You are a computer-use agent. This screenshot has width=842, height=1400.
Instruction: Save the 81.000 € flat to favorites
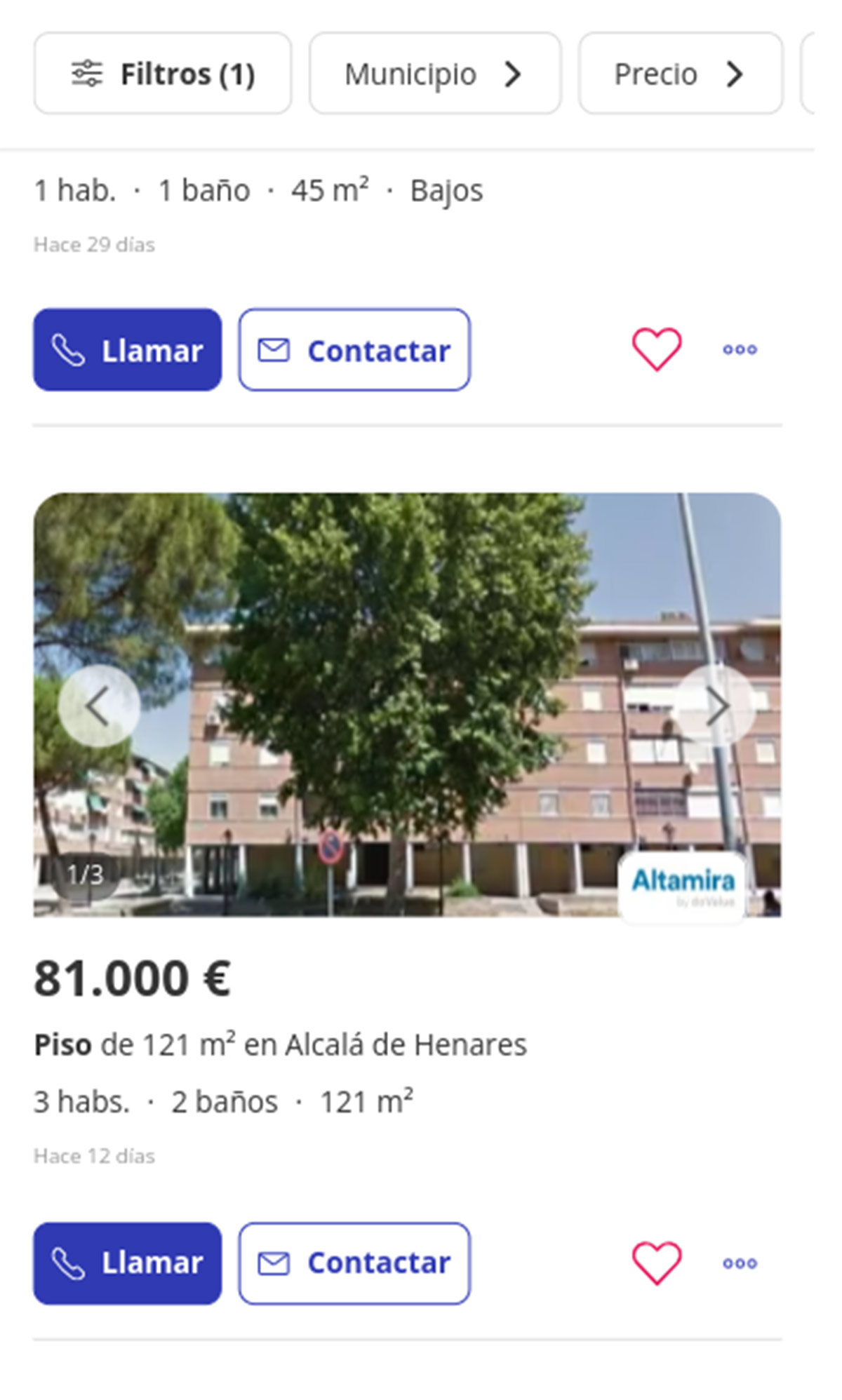tap(657, 1263)
